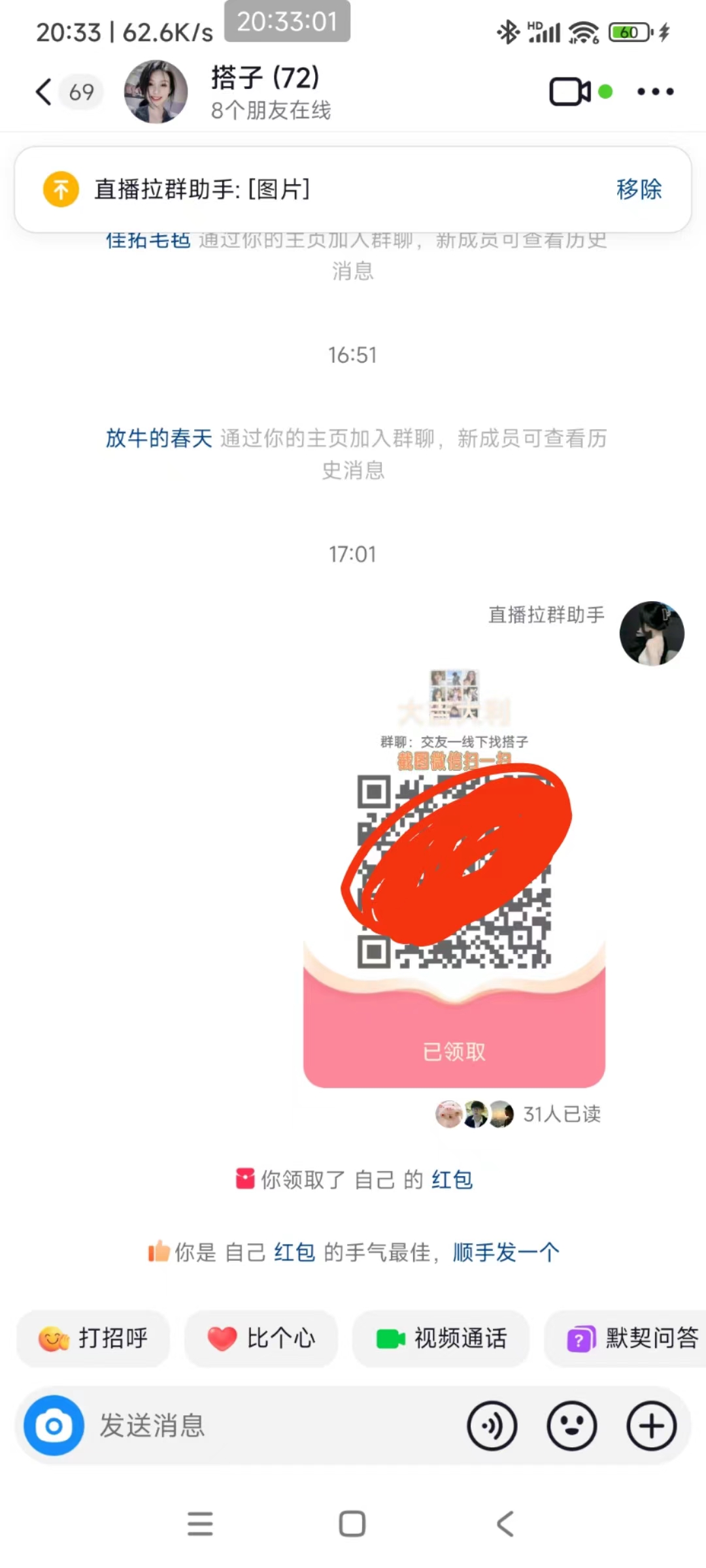
Task: Open the emoji picker smiley icon
Action: click(571, 1426)
